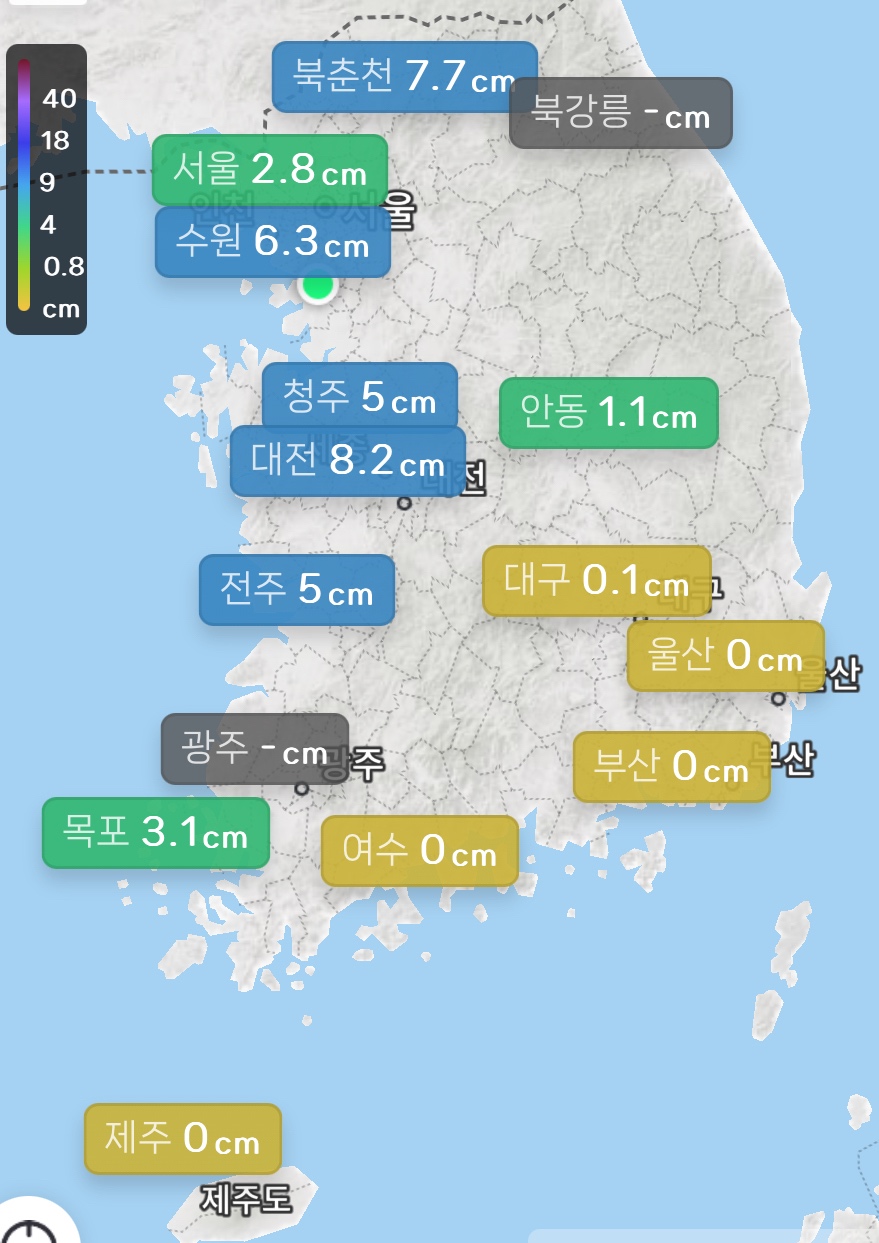Select the 북강릉 snowfall marker
Screen dimensions: 879x1243
tap(621, 113)
